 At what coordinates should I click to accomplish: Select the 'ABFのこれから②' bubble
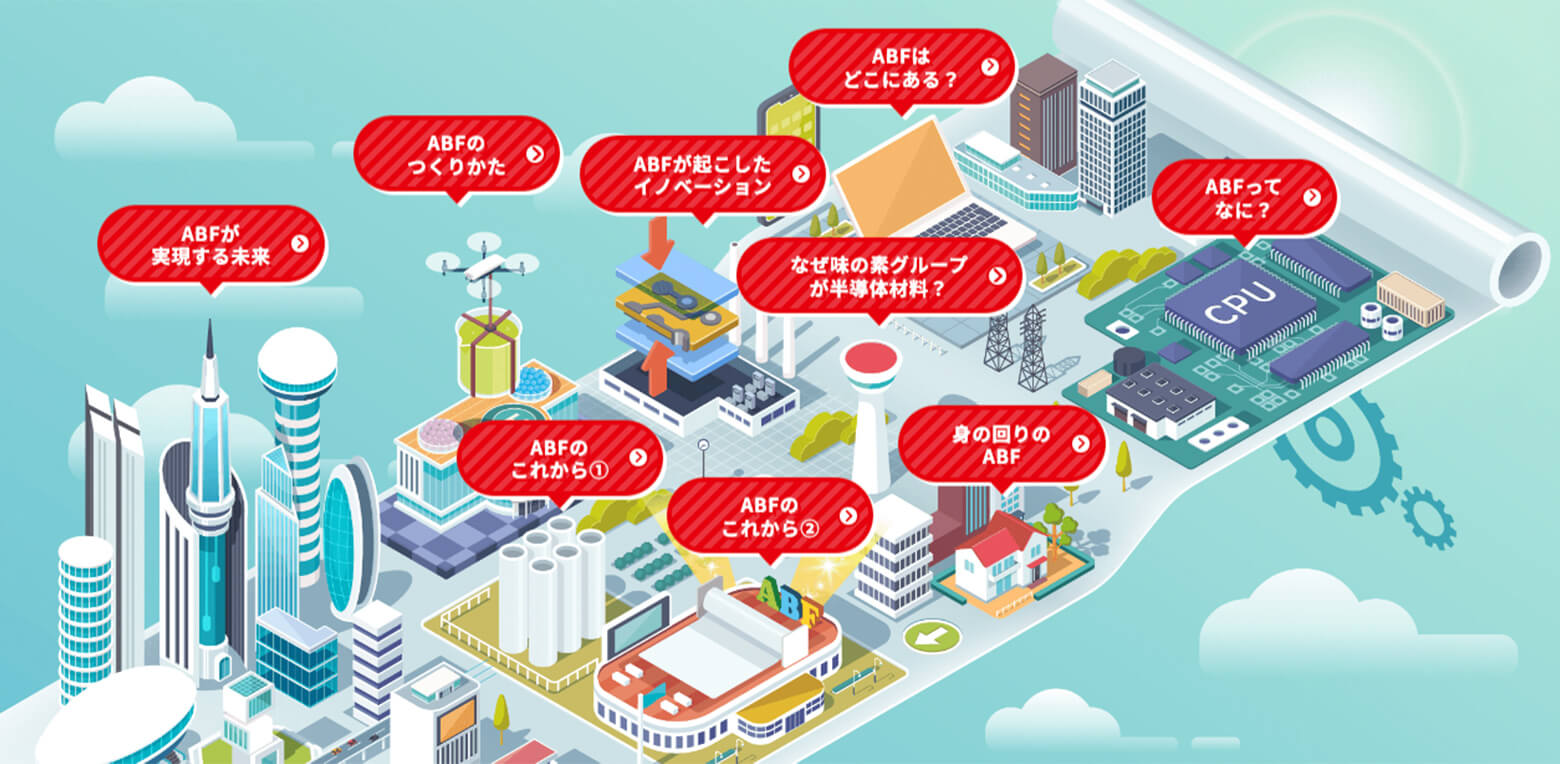[x=768, y=516]
